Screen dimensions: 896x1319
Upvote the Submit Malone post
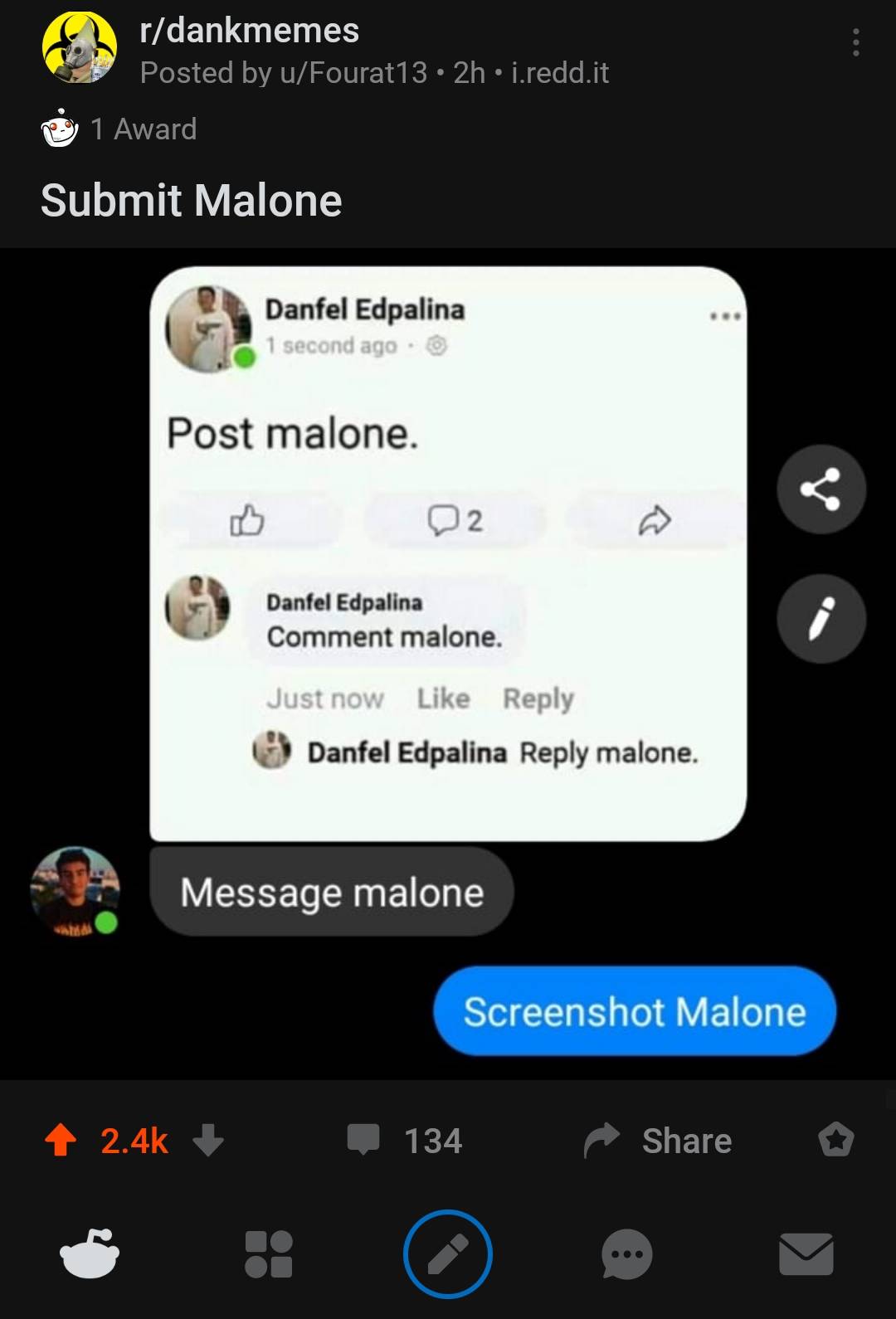tap(62, 1140)
